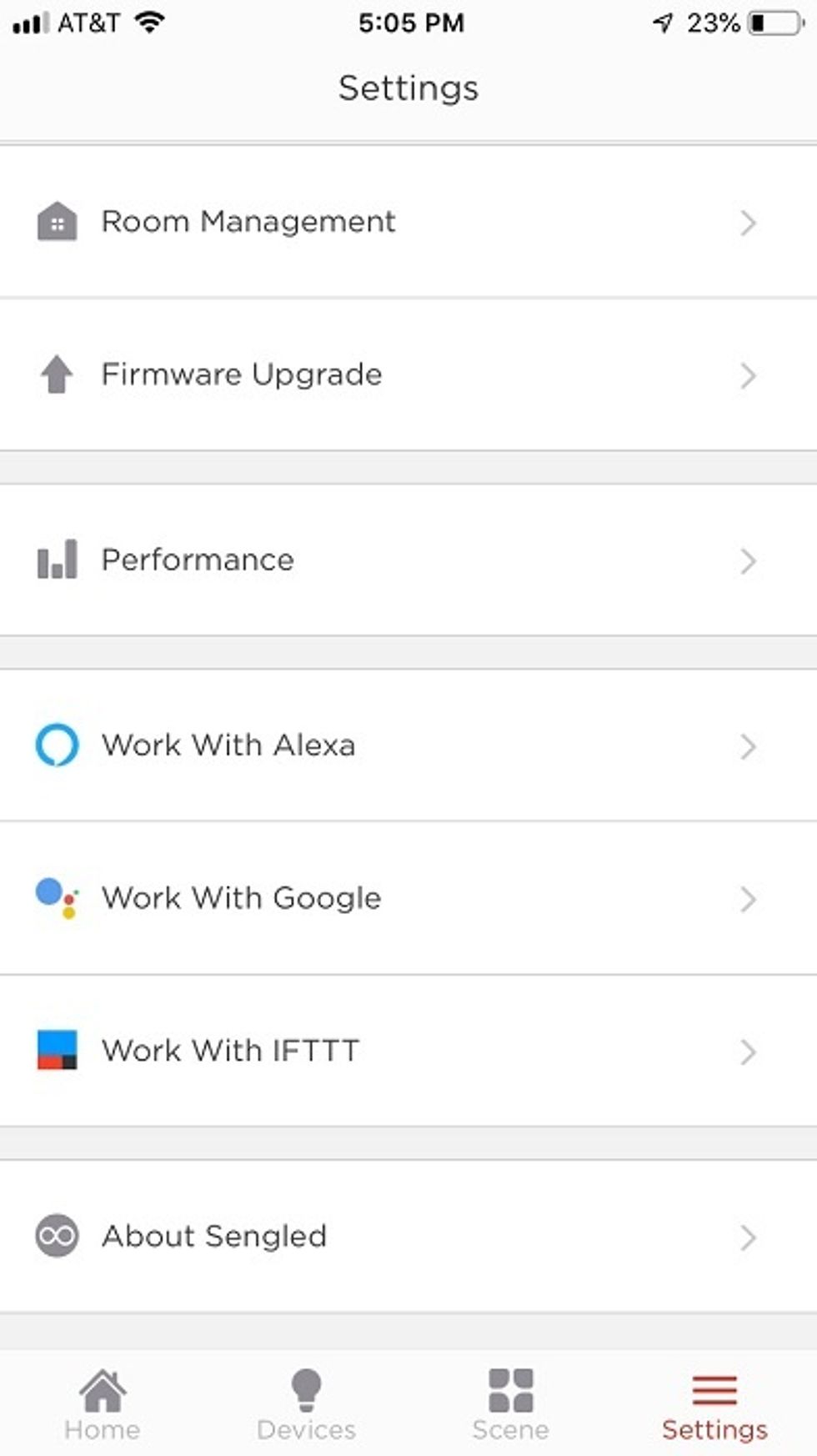Open Room Management settings
817x1456 pixels.
pyautogui.click(x=408, y=222)
